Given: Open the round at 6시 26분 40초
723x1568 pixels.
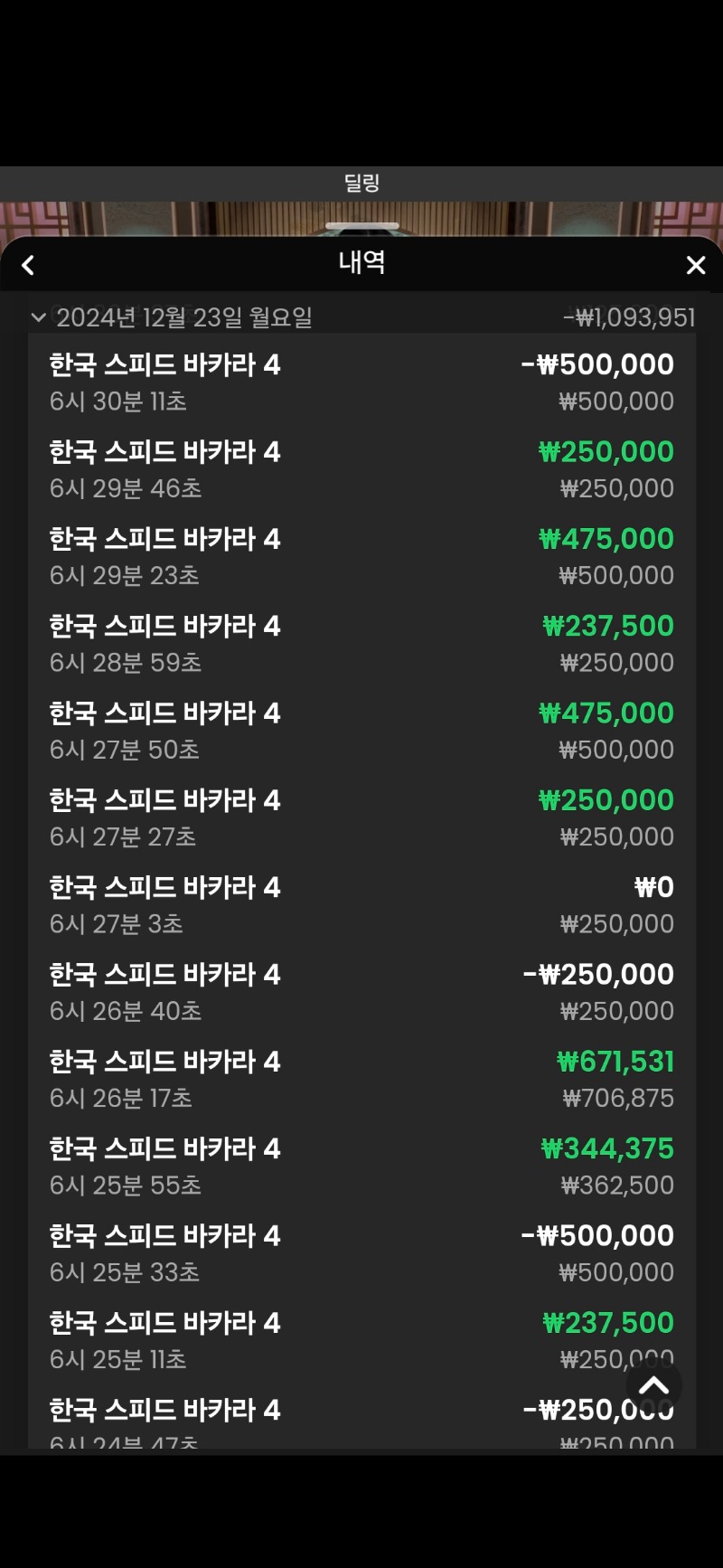Looking at the screenshot, I should point(361,992).
